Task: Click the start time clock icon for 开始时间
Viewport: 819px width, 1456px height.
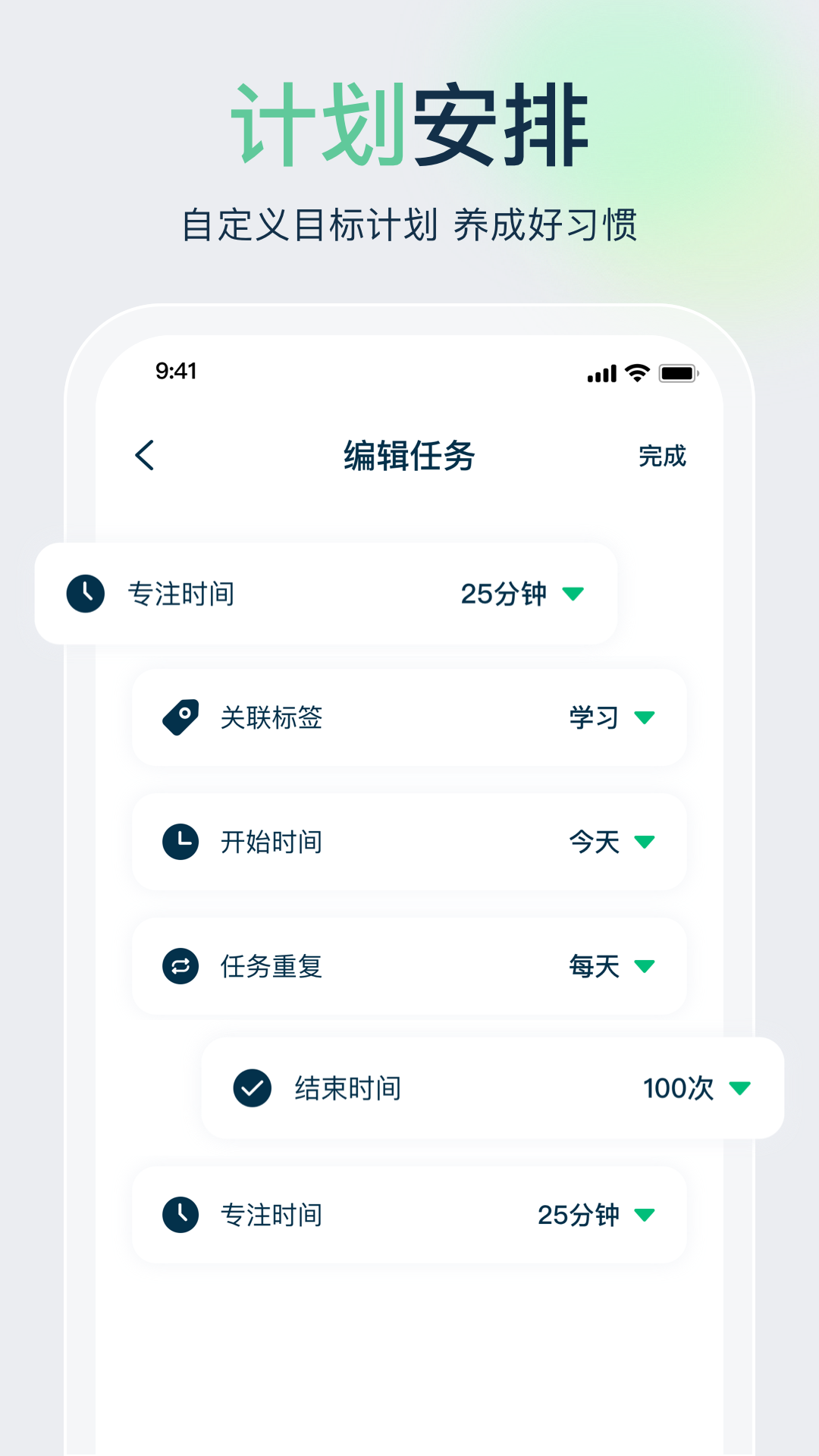Action: (x=179, y=842)
